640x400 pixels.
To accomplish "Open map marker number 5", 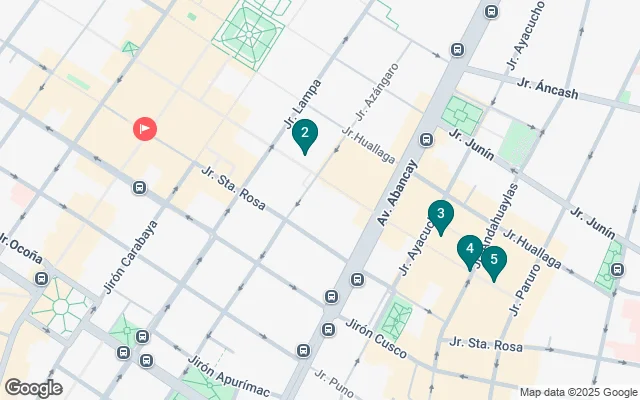I will point(494,260).
